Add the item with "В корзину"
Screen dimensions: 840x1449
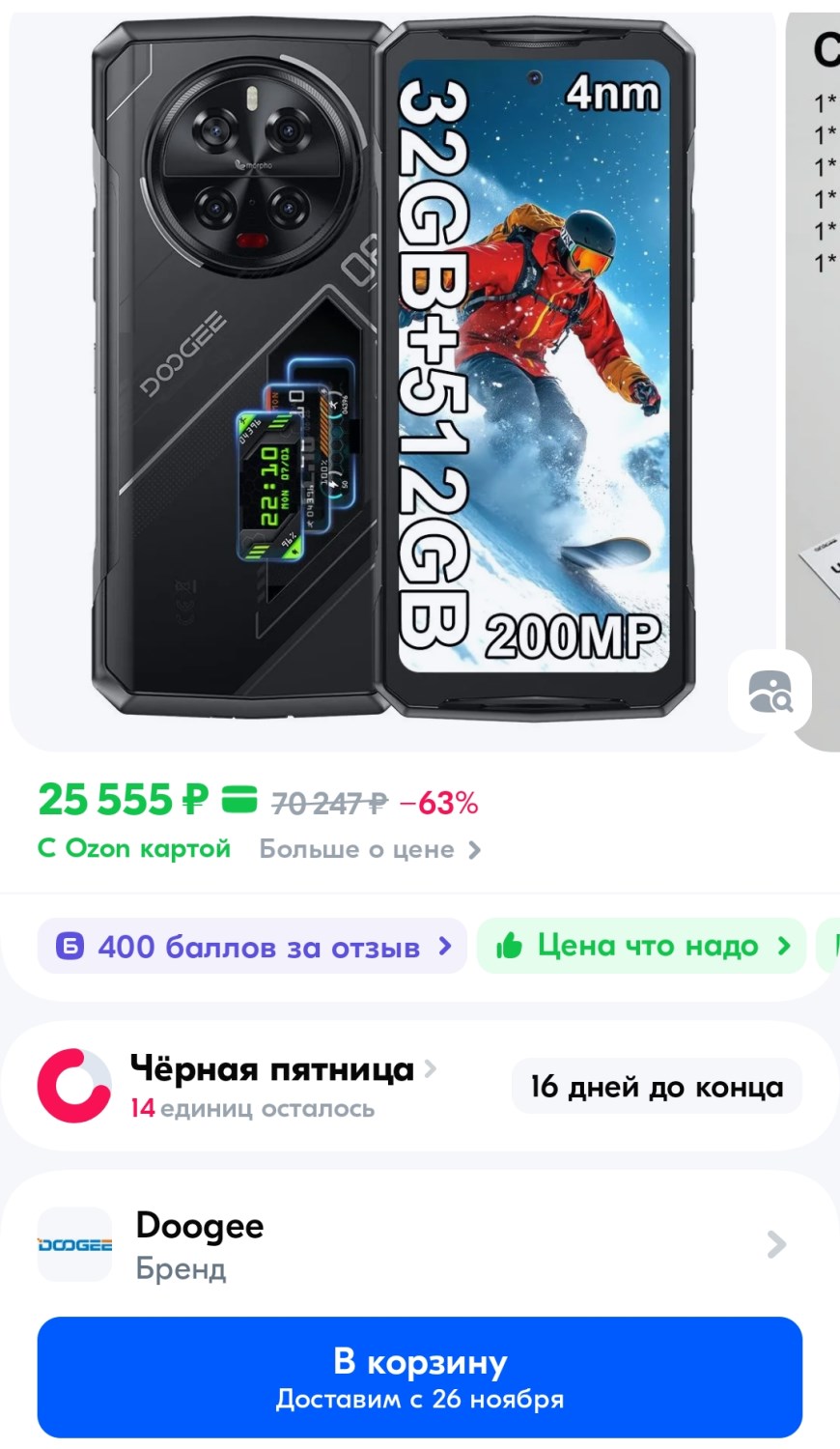pyautogui.click(x=419, y=1377)
